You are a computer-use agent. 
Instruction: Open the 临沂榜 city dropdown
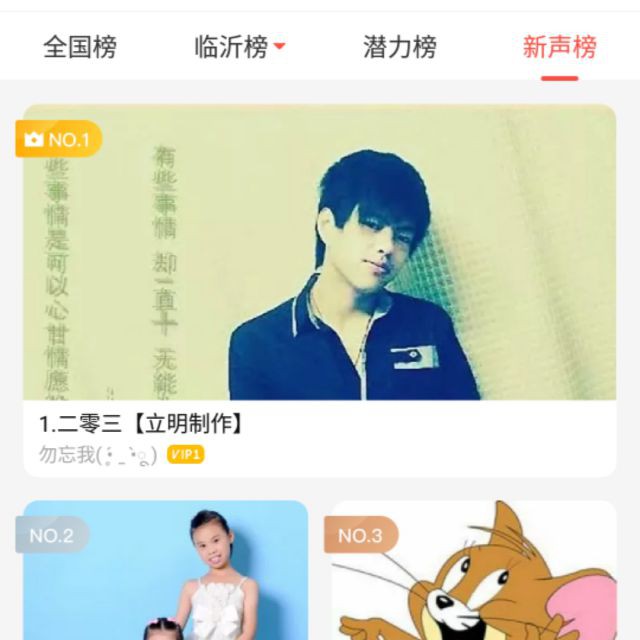[x=240, y=47]
